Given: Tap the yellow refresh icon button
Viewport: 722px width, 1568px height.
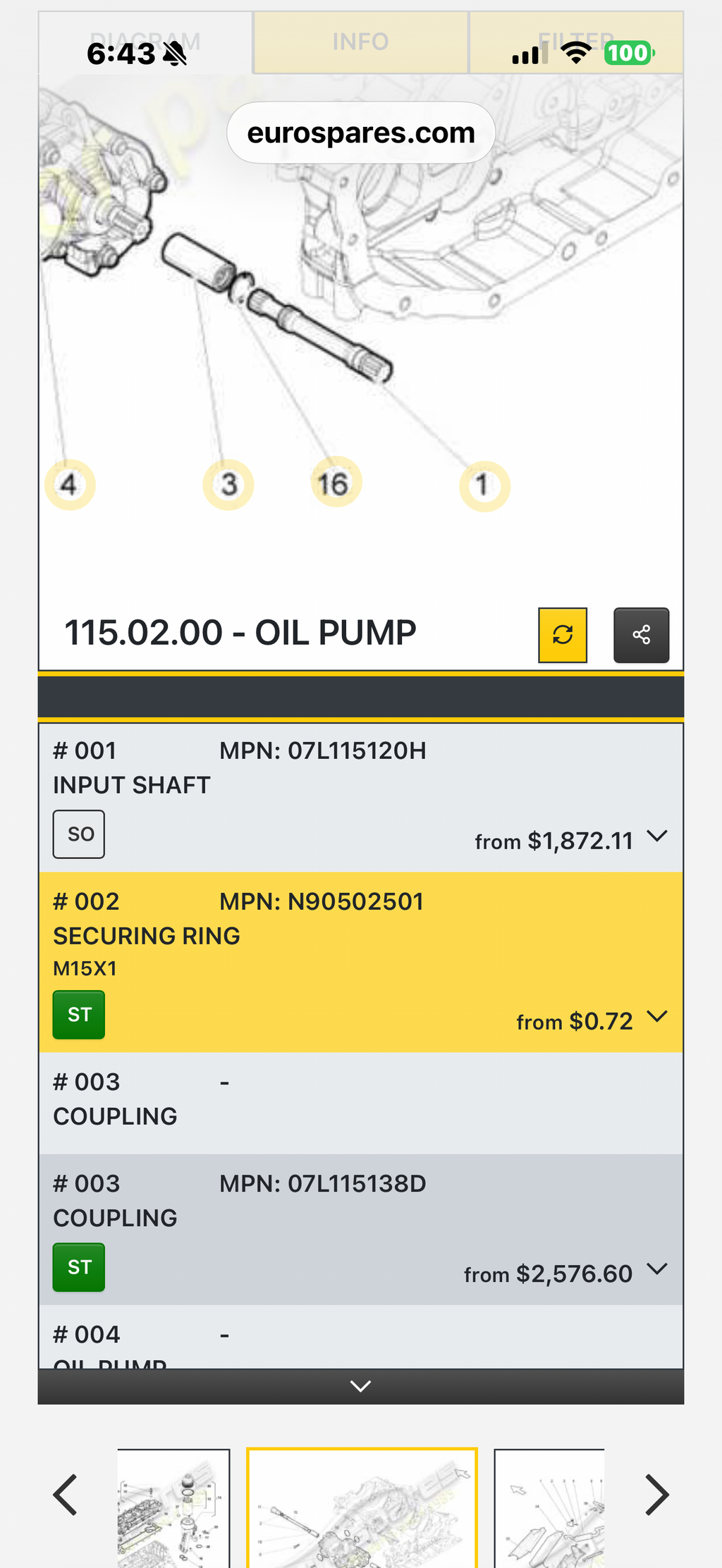Looking at the screenshot, I should (x=563, y=635).
